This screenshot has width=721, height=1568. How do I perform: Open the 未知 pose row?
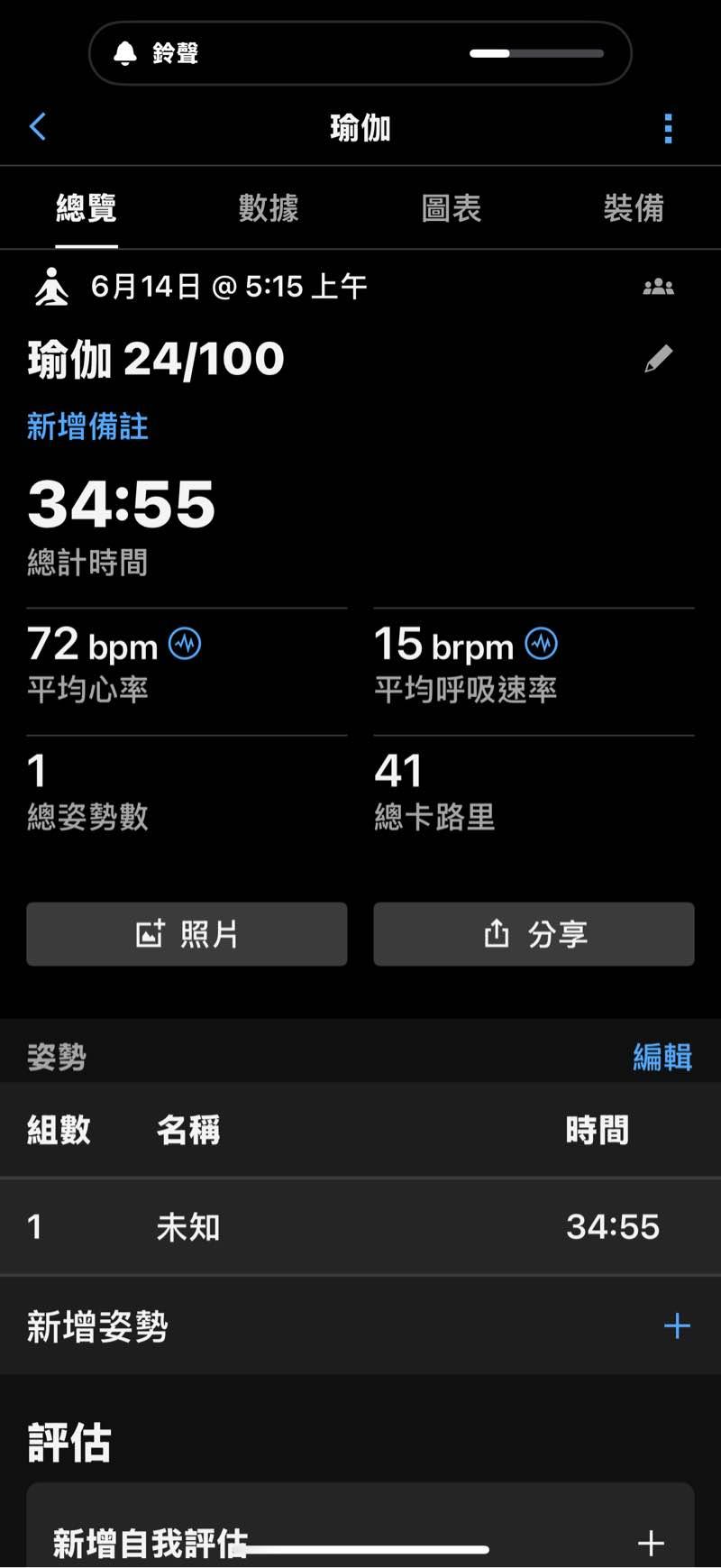[x=360, y=1226]
